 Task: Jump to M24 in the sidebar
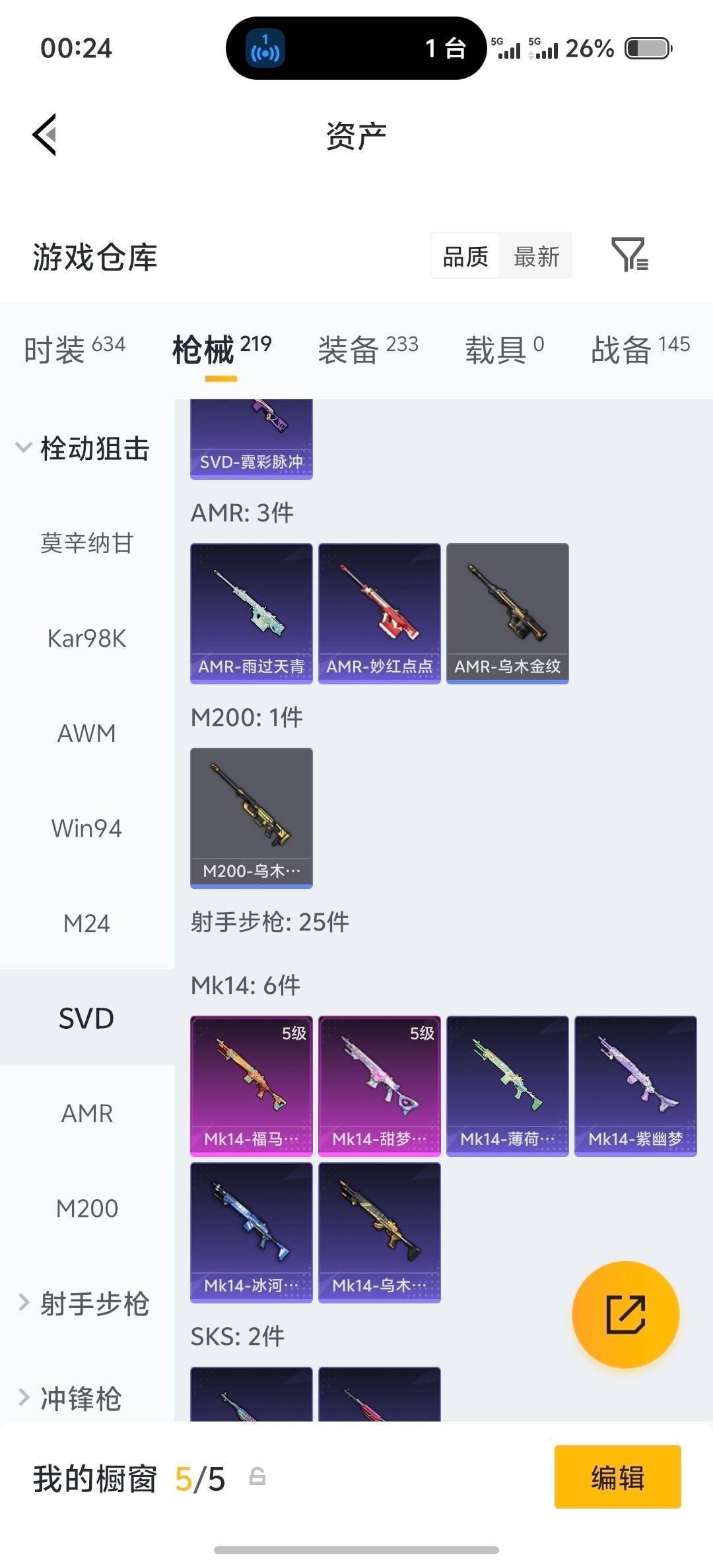(x=86, y=923)
